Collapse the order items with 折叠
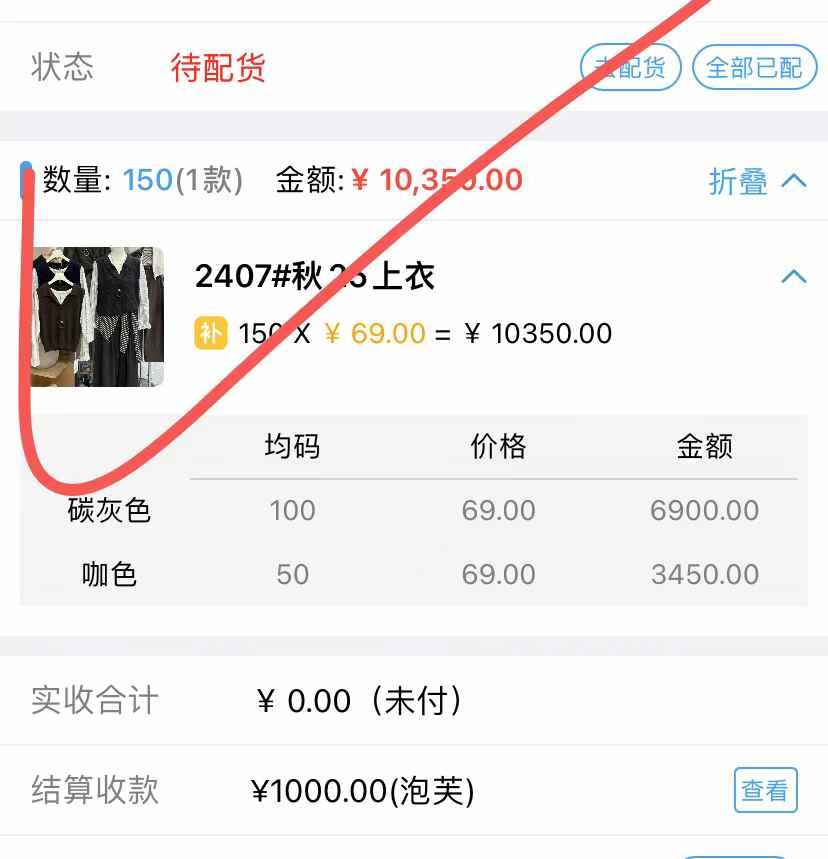This screenshot has height=859, width=828. tap(756, 181)
